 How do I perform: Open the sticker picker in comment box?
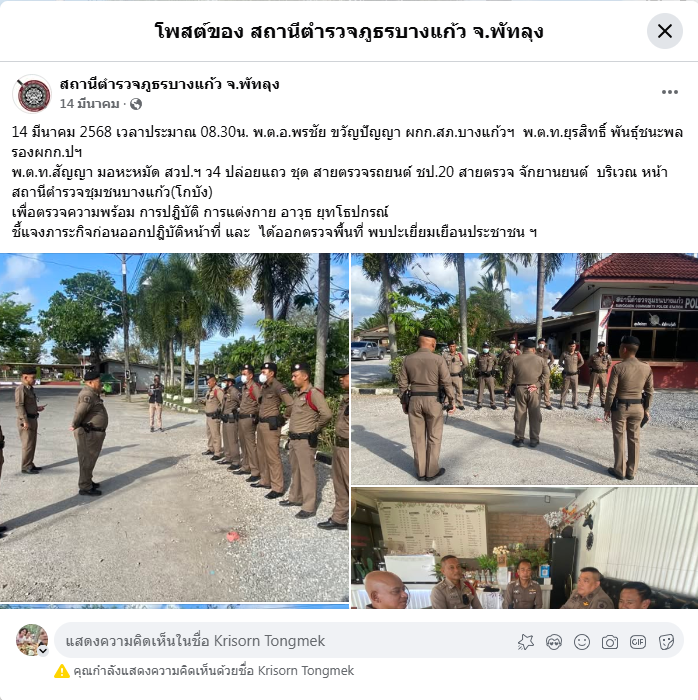click(665, 641)
